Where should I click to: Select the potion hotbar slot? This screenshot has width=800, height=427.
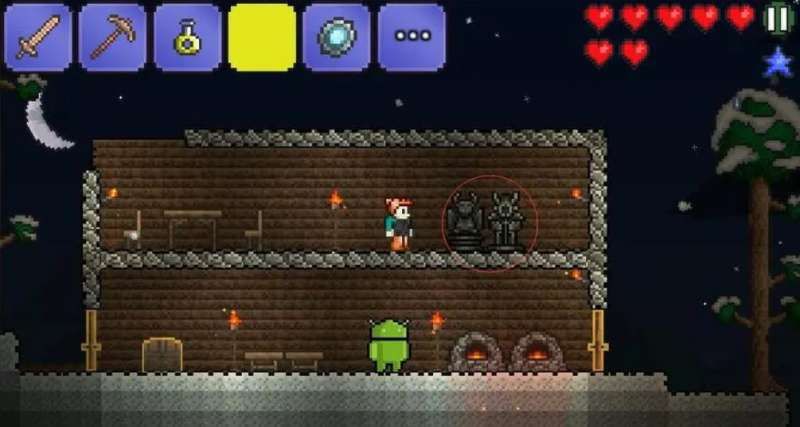point(187,37)
